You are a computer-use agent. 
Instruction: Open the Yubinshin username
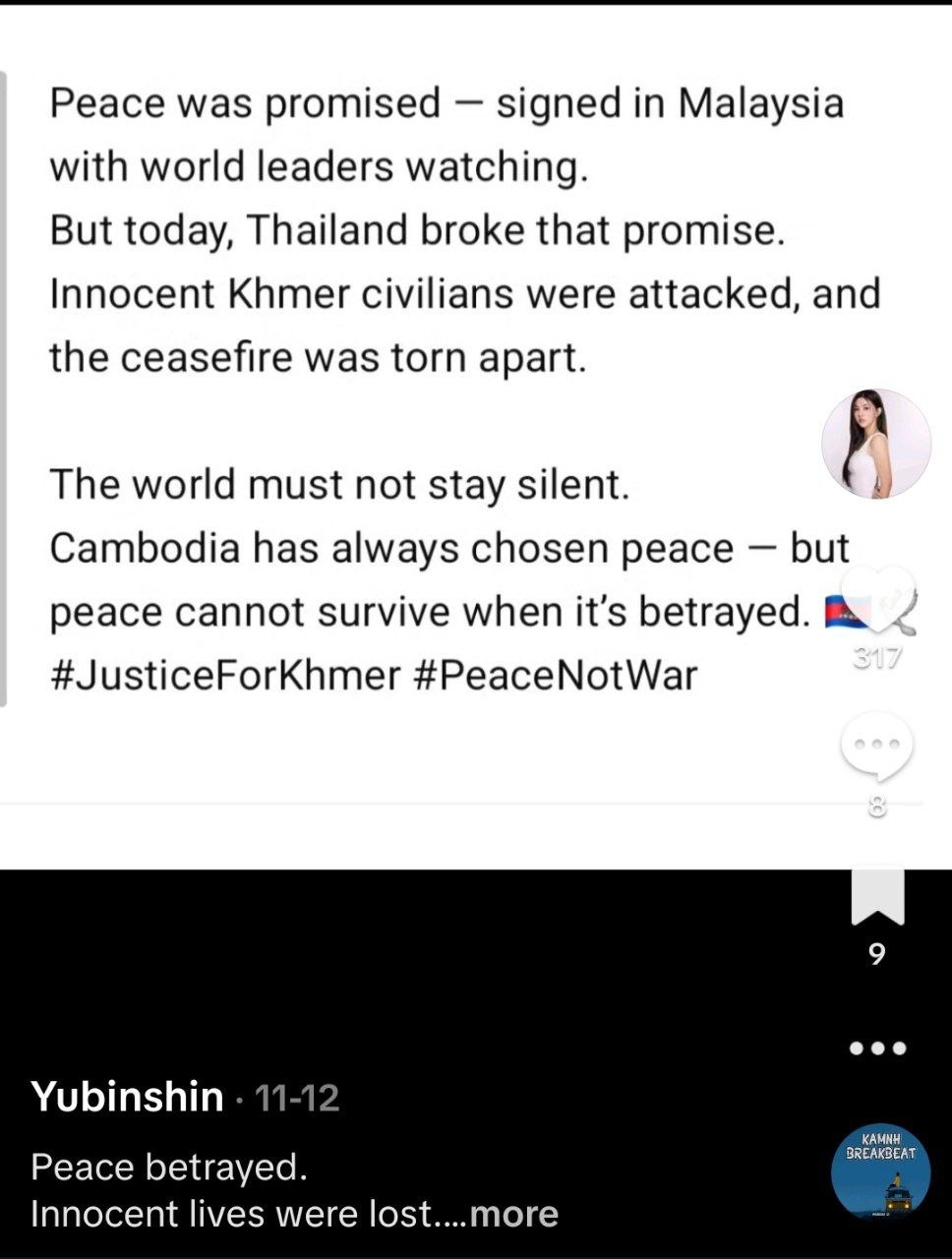click(x=127, y=1096)
